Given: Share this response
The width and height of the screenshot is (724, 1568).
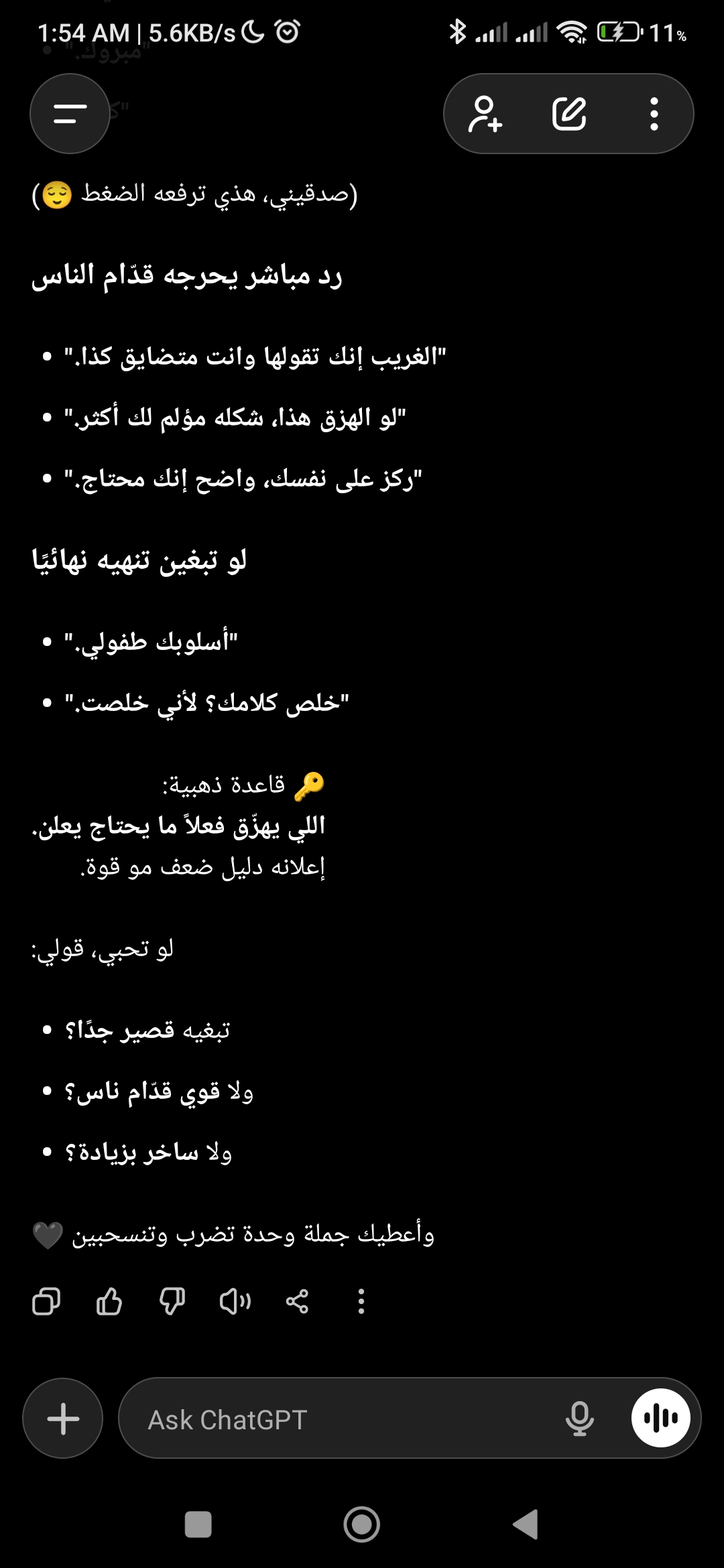Looking at the screenshot, I should [298, 1301].
